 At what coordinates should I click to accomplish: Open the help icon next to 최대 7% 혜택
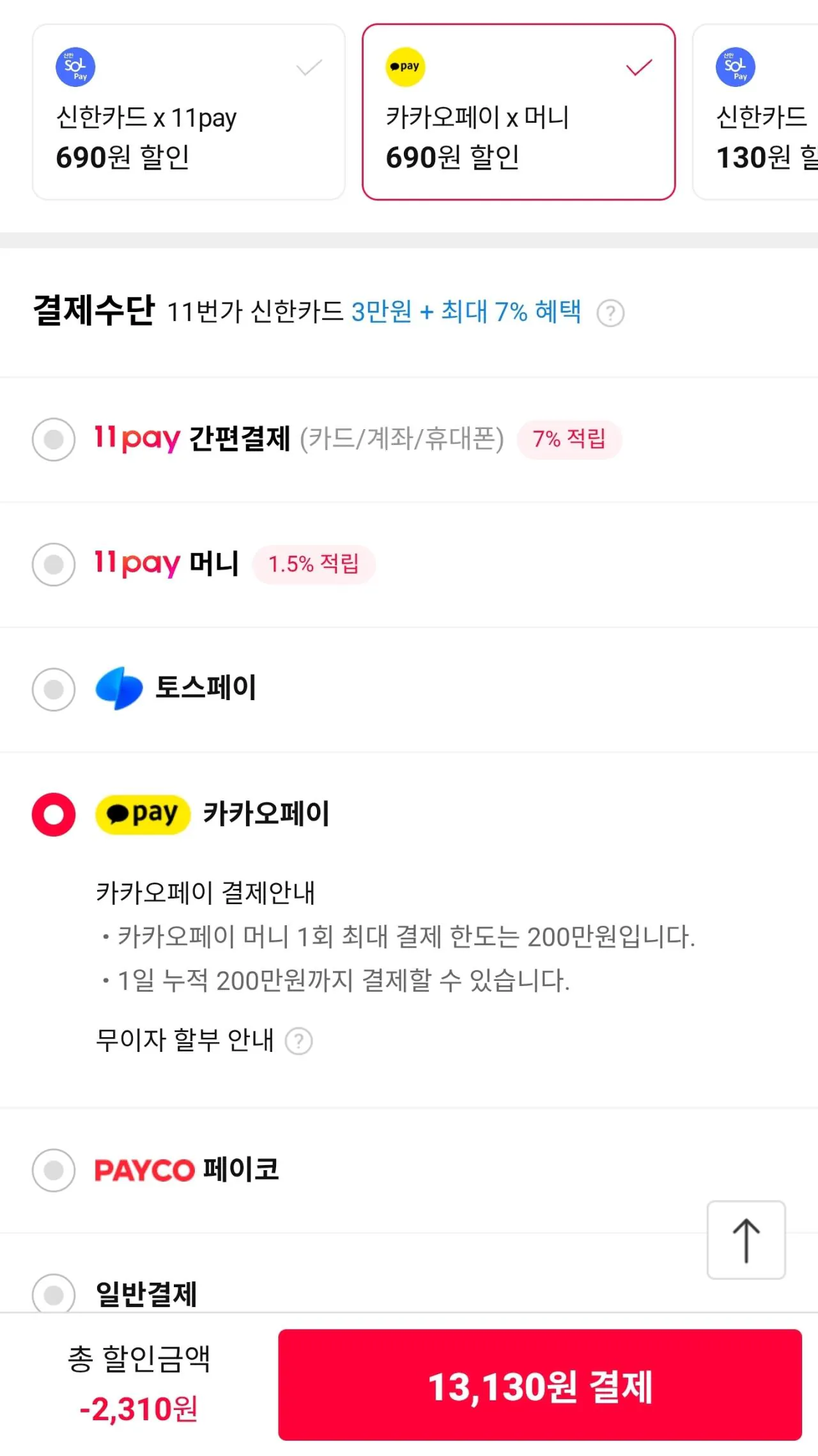click(611, 313)
